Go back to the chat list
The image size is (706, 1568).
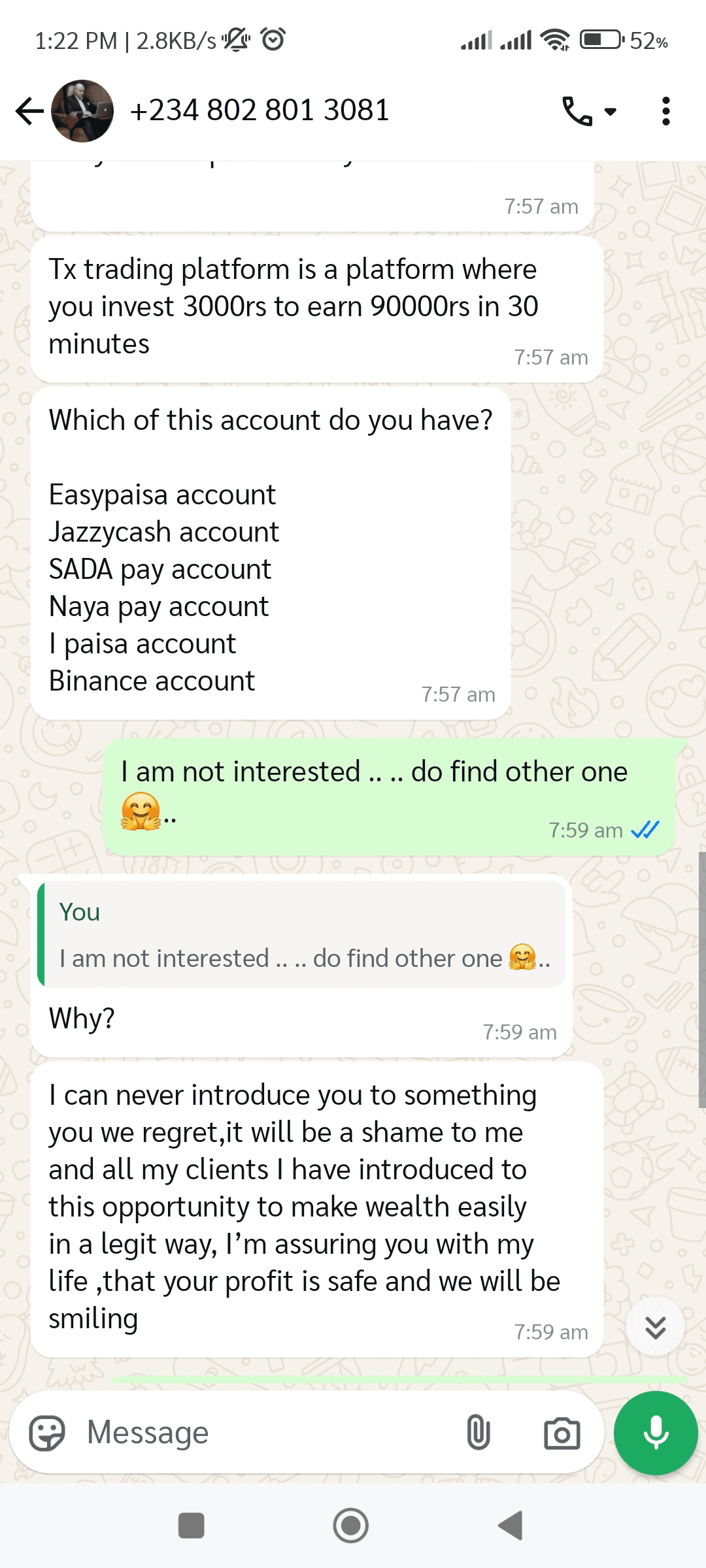(x=29, y=111)
